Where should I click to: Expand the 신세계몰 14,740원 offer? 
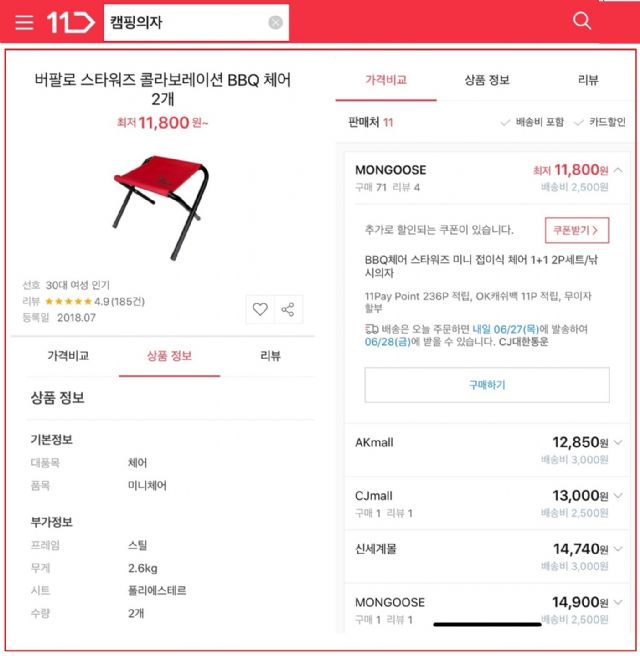618,549
